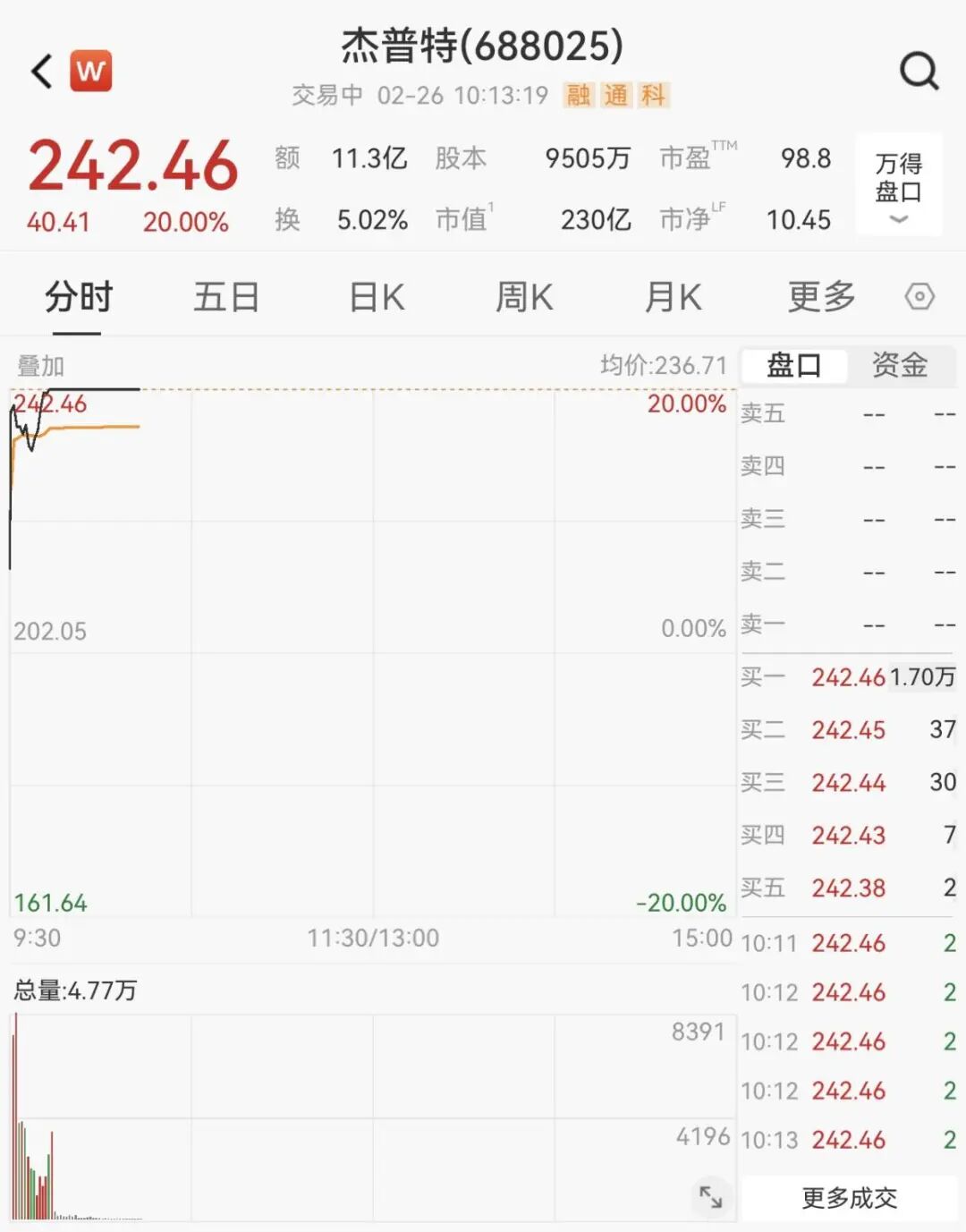
Task: Click the back arrow icon
Action: [x=39, y=71]
